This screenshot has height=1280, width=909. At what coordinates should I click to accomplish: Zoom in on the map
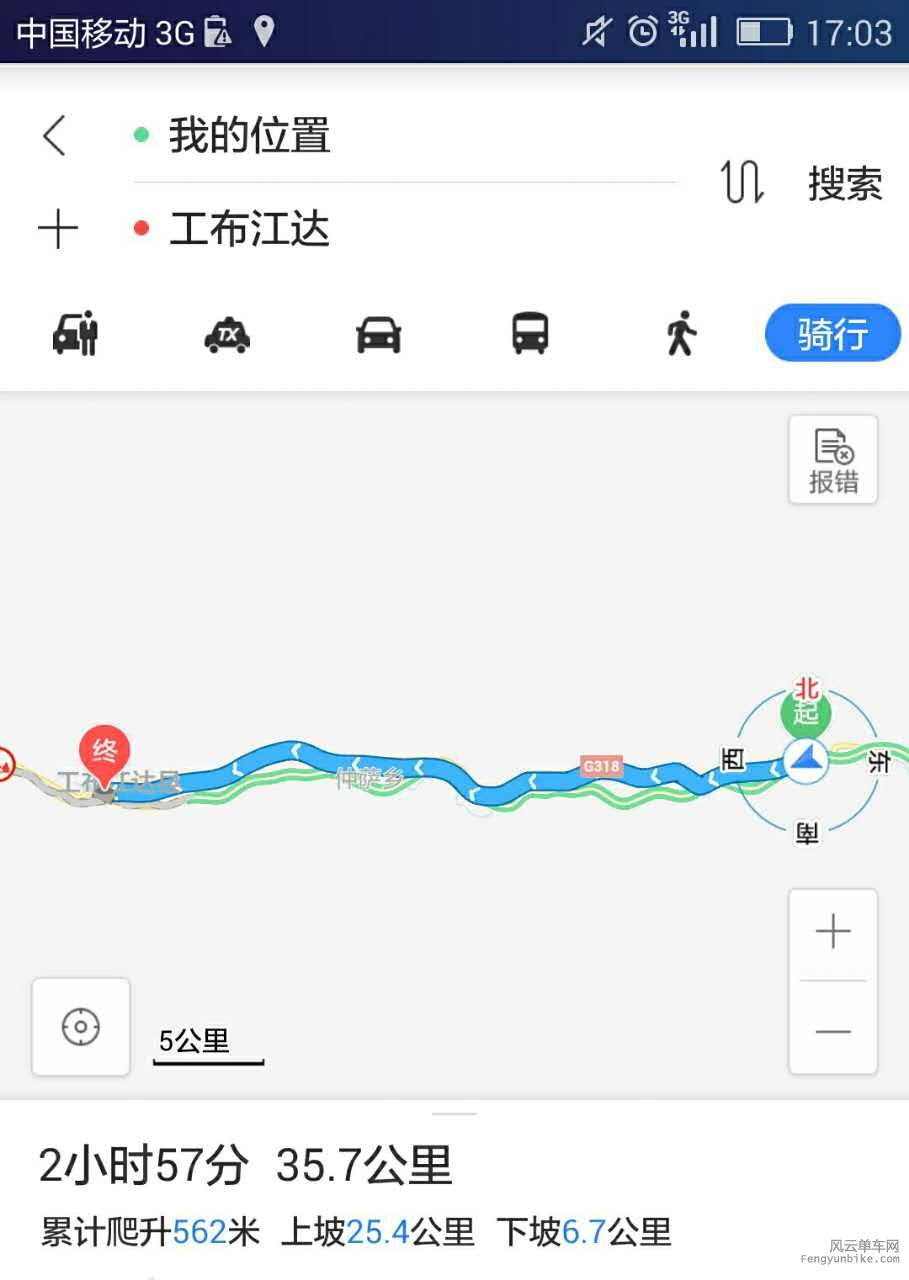[833, 932]
